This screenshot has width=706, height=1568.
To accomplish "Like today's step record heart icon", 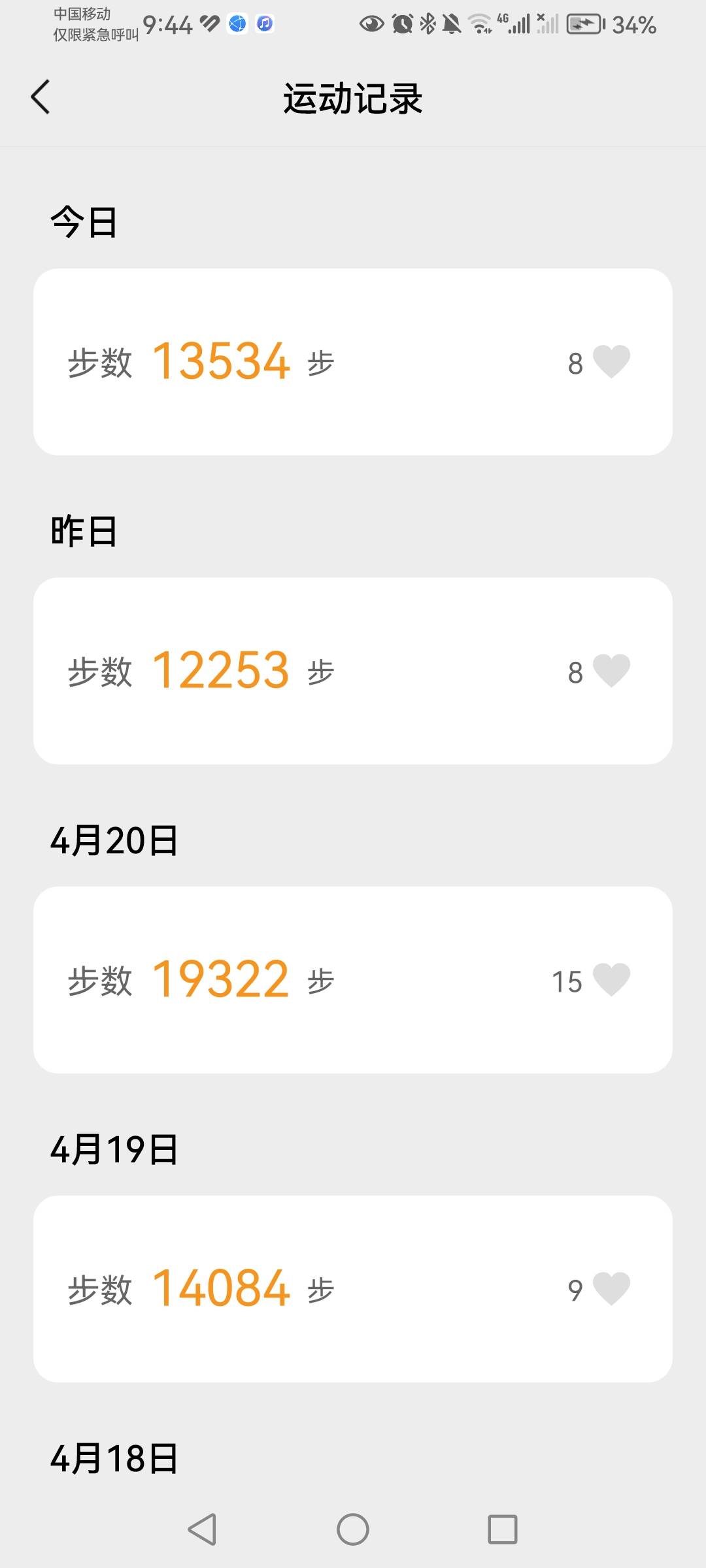I will tap(611, 363).
